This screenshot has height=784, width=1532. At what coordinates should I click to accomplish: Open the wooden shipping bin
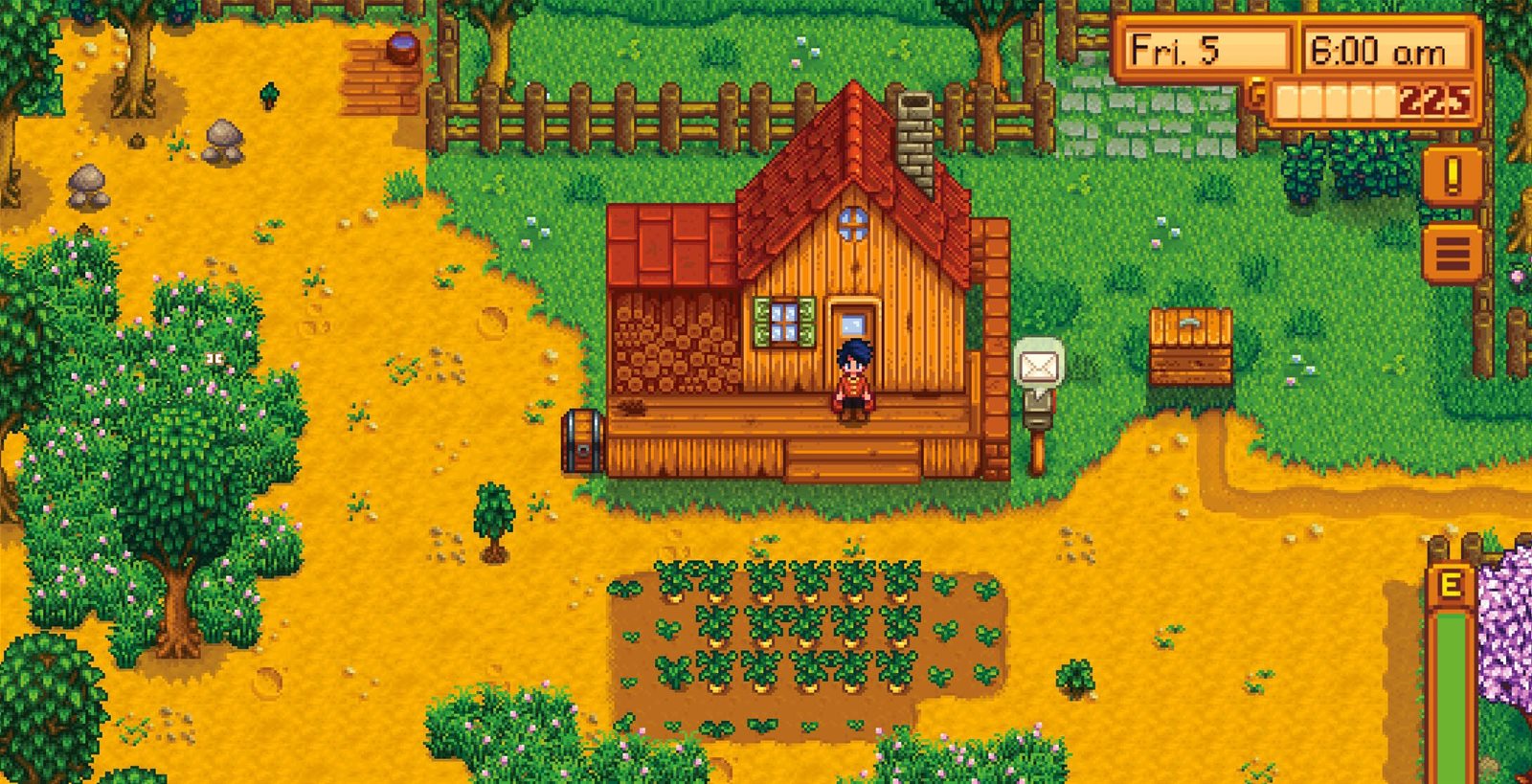1190,347
